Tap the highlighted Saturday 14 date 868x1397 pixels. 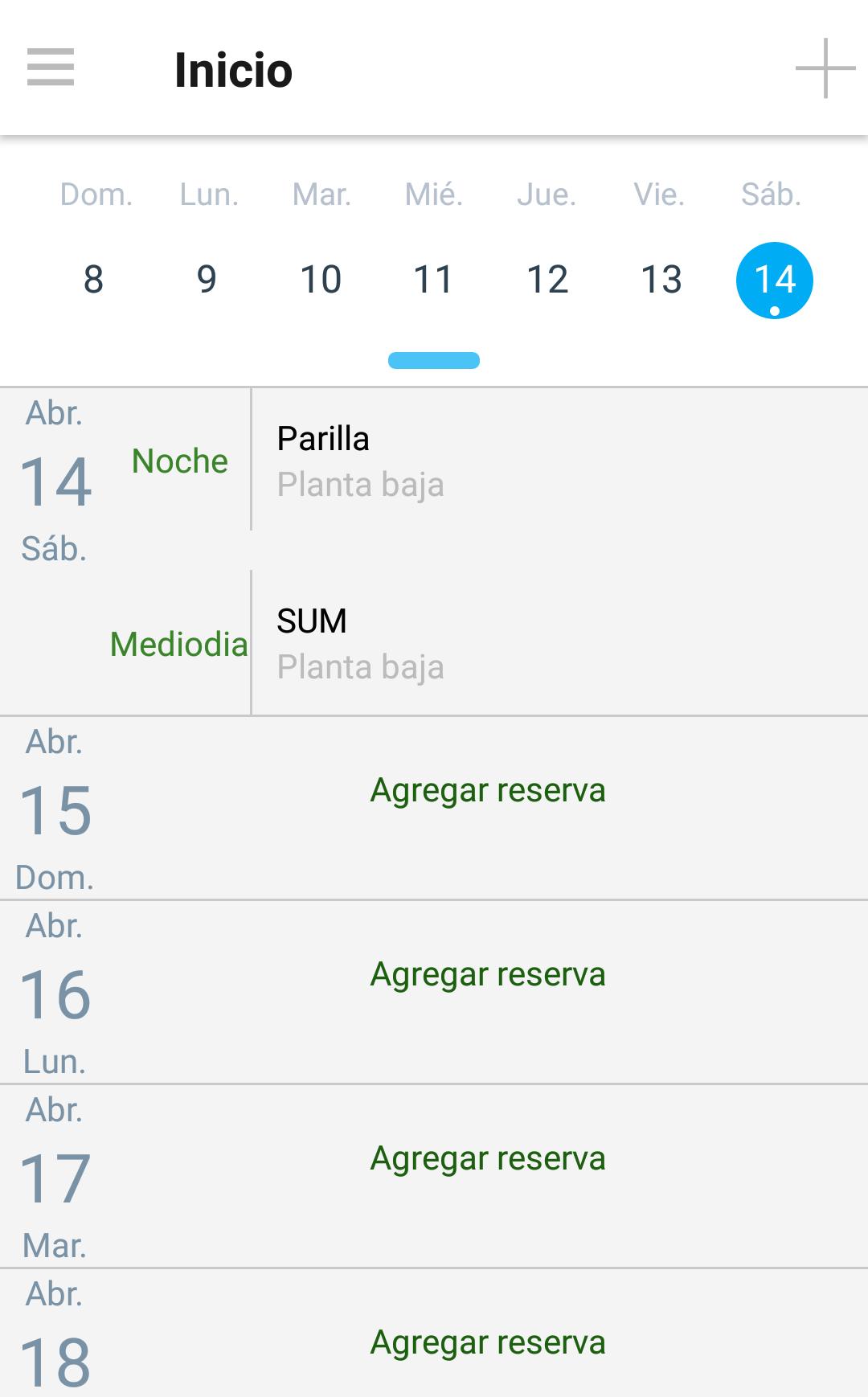pos(774,280)
